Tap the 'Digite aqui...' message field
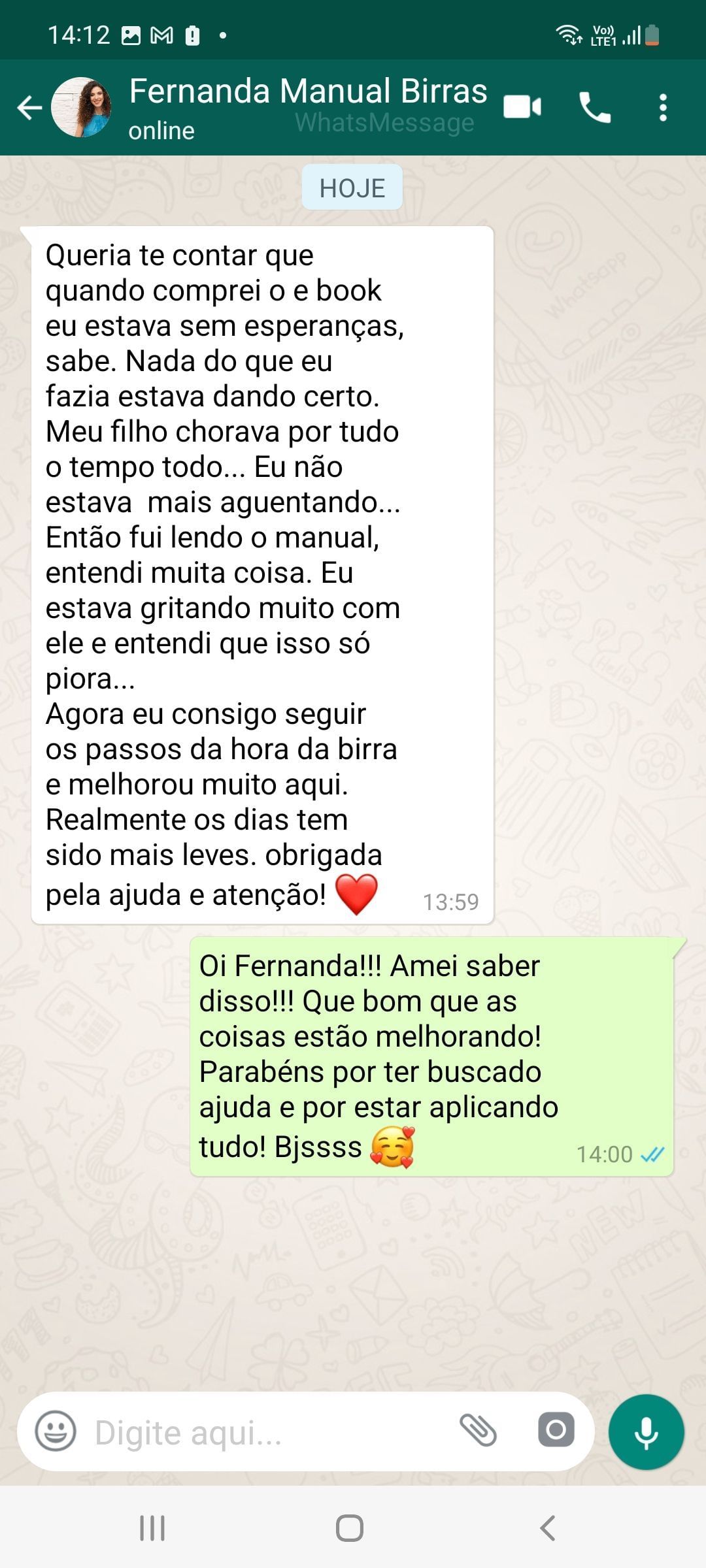The width and height of the screenshot is (706, 1568). [268, 1433]
